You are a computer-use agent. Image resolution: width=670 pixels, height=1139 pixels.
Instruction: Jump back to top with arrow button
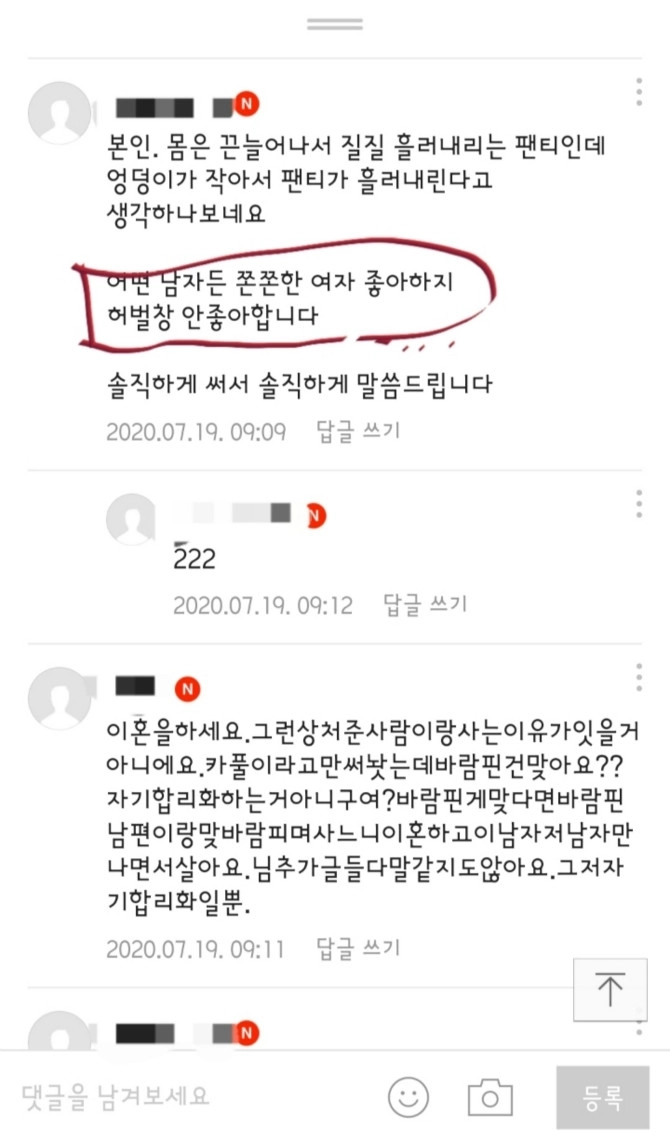pos(609,963)
